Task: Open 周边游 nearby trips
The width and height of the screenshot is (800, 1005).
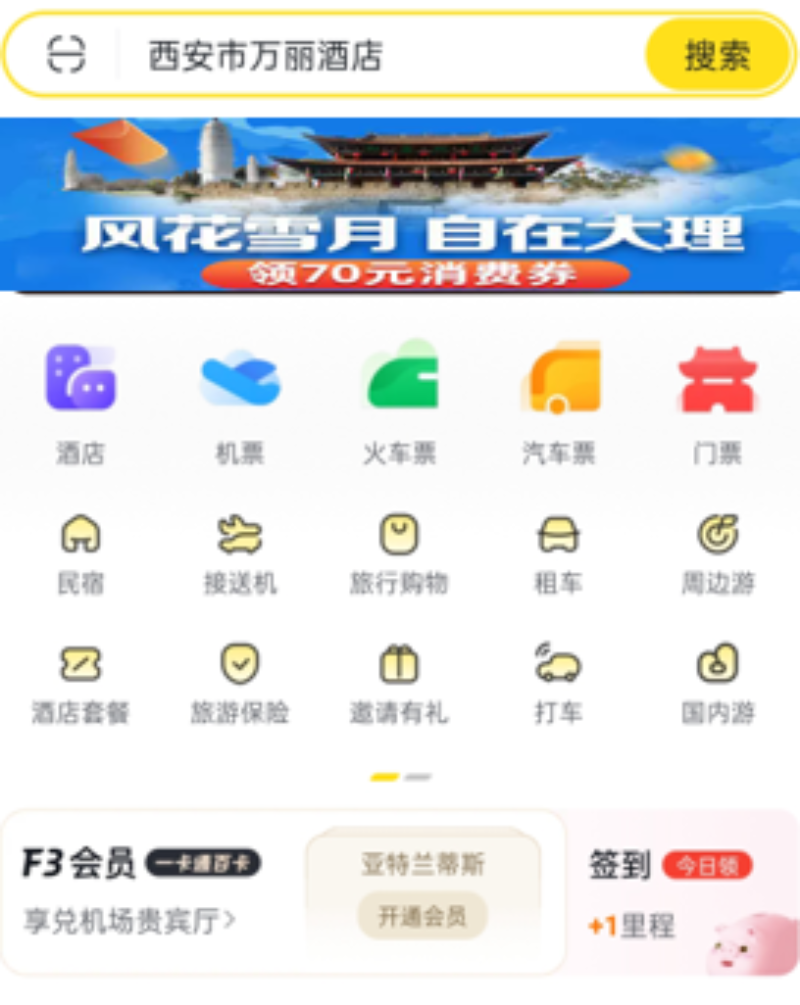Action: tap(718, 553)
